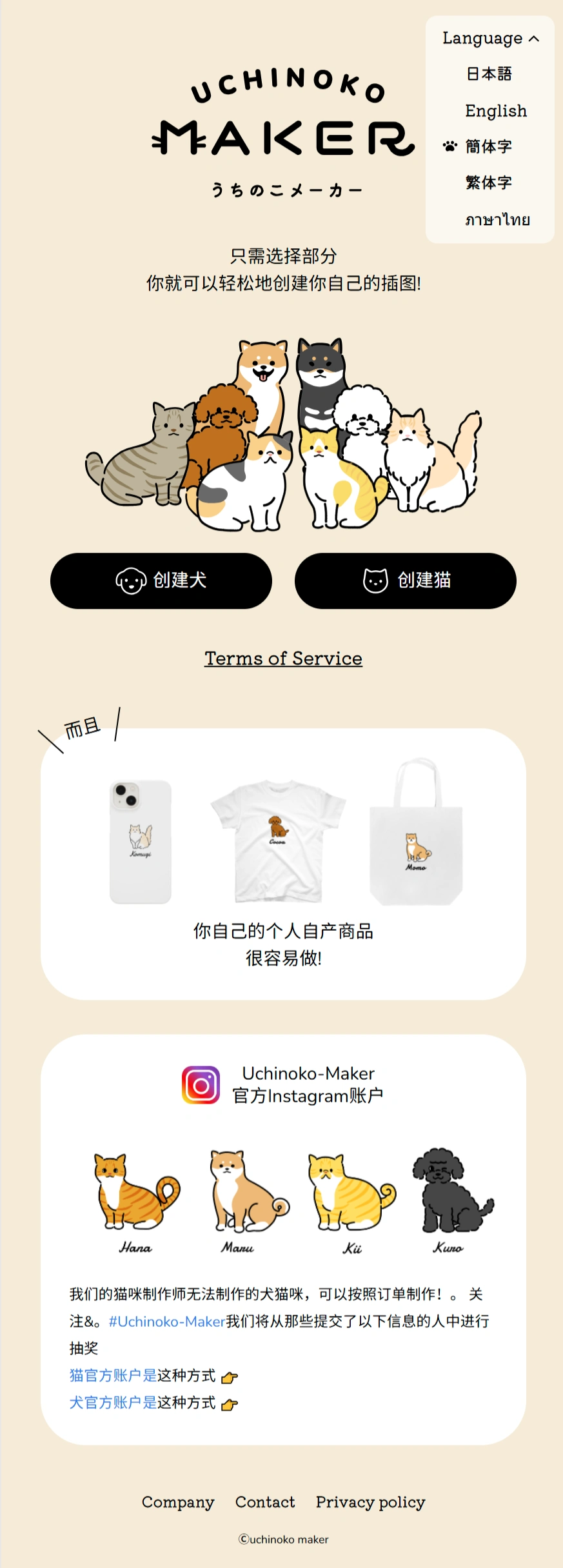Viewport: 563px width, 1568px height.
Task: View the Privacy policy page
Action: tap(370, 1502)
